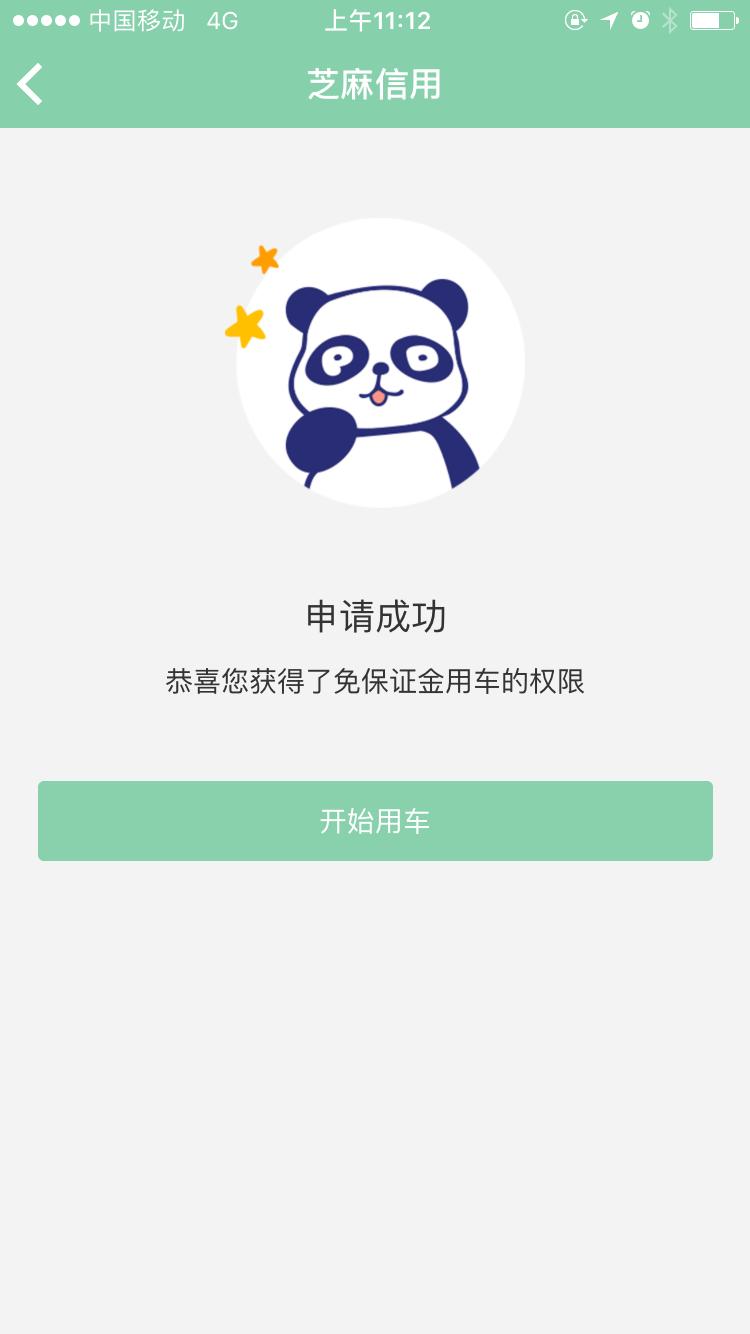Tap the alarm clock icon in status bar

(x=639, y=19)
